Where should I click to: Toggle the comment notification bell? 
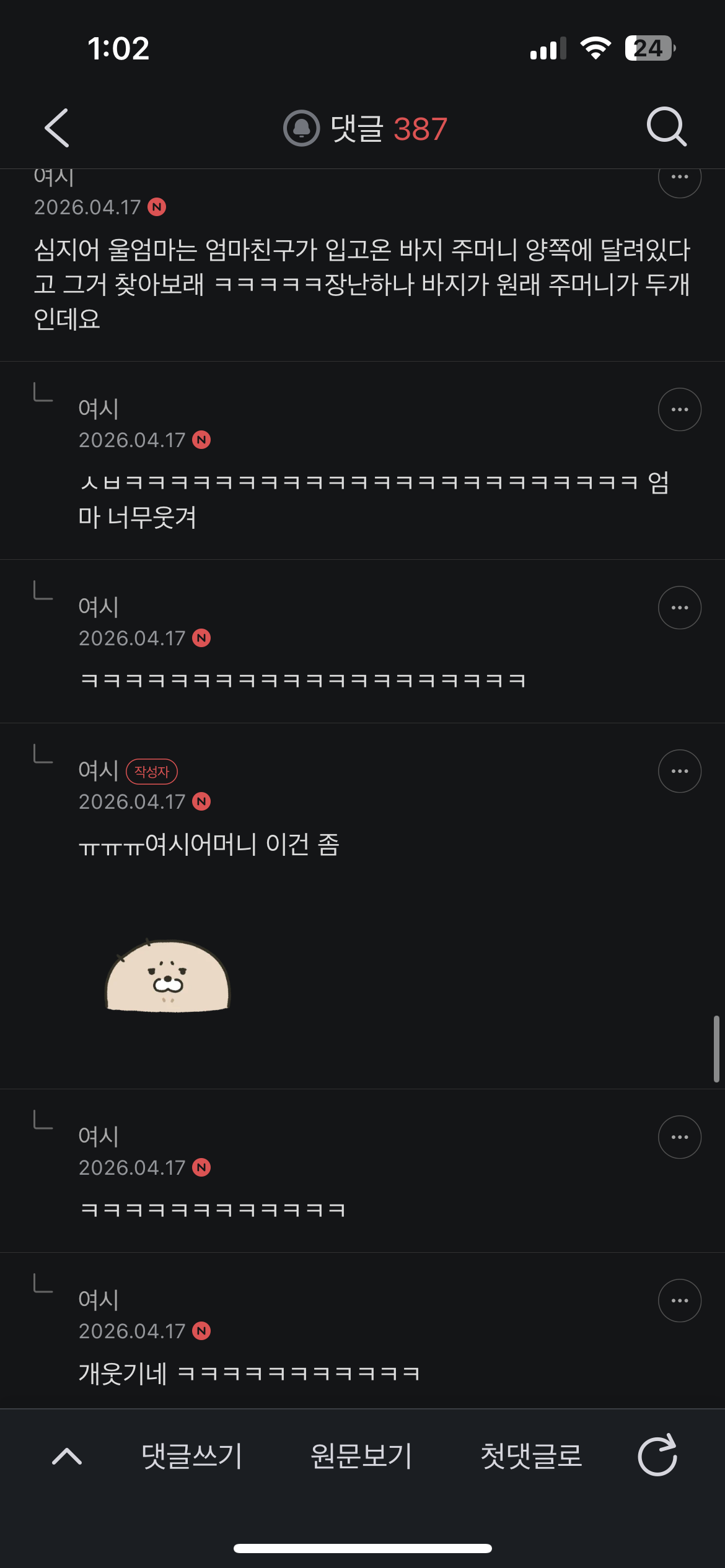click(x=301, y=128)
